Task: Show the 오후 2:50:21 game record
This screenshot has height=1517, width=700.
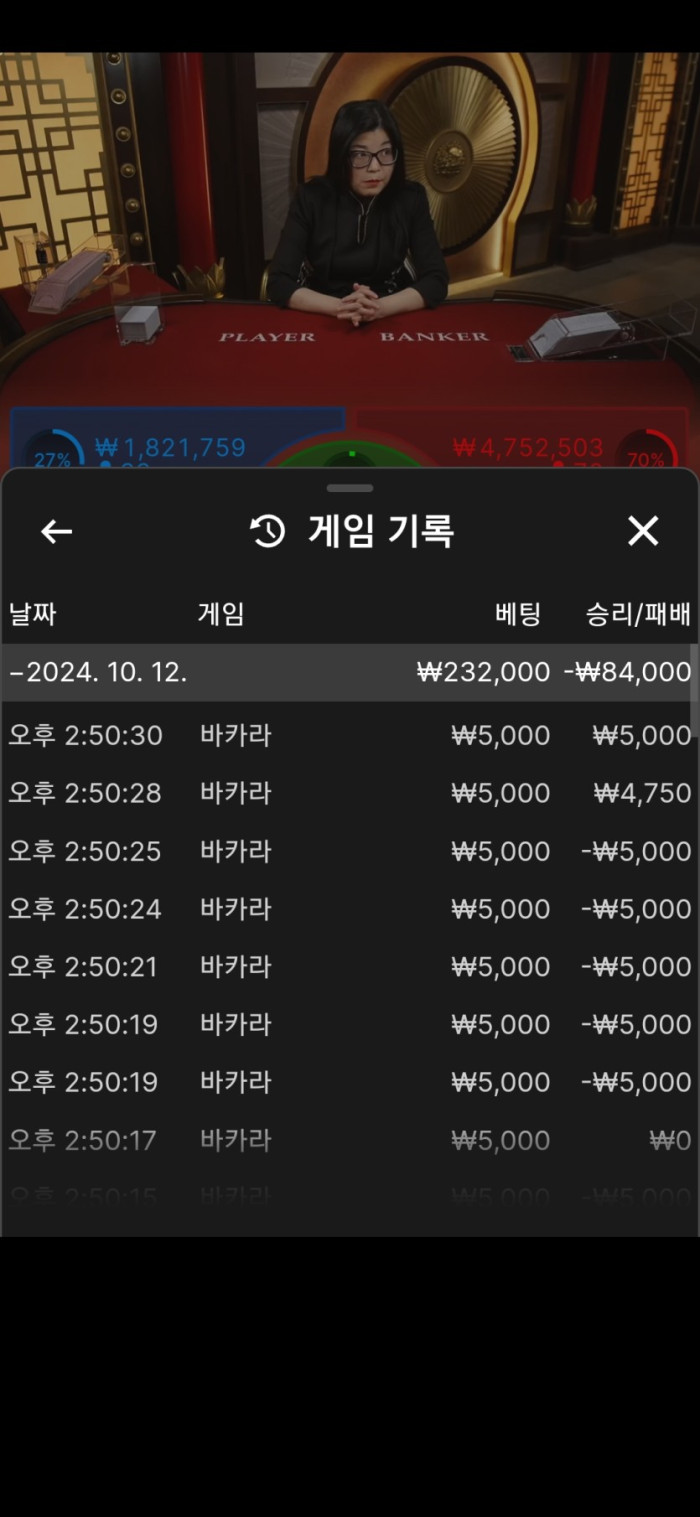Action: coord(349,967)
